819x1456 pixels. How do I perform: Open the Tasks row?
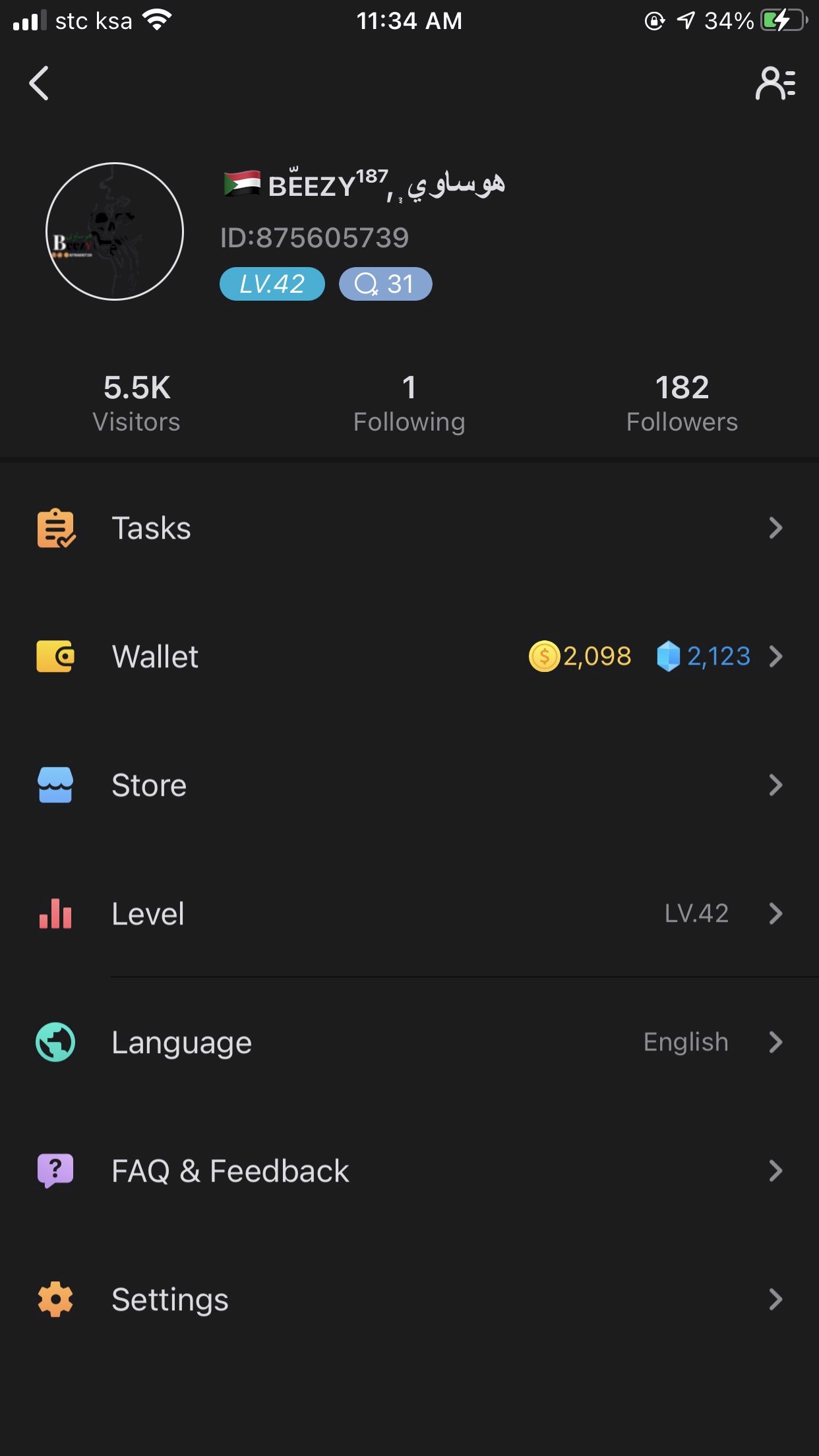[x=409, y=528]
